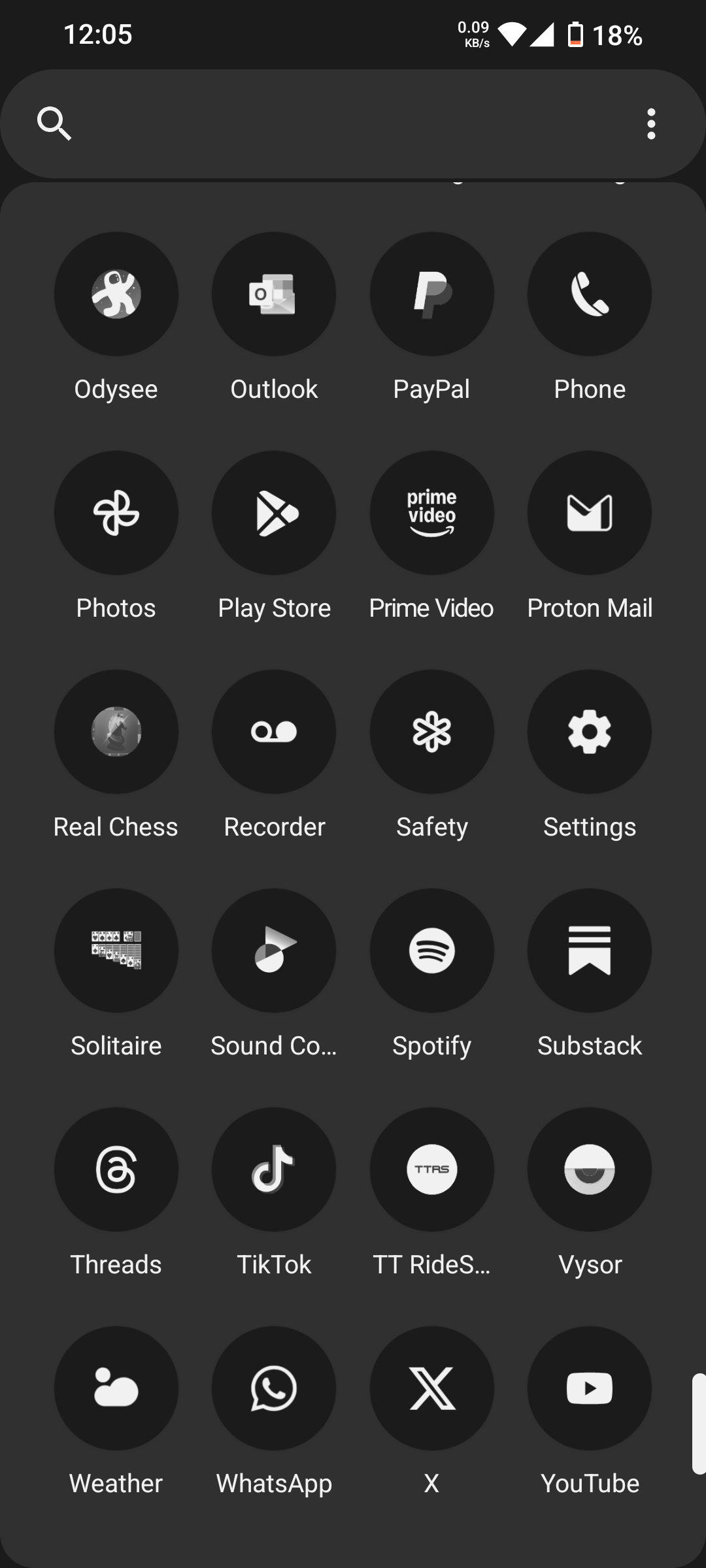This screenshot has height=1568, width=706.
Task: Open the Real Chess game
Action: click(x=116, y=732)
